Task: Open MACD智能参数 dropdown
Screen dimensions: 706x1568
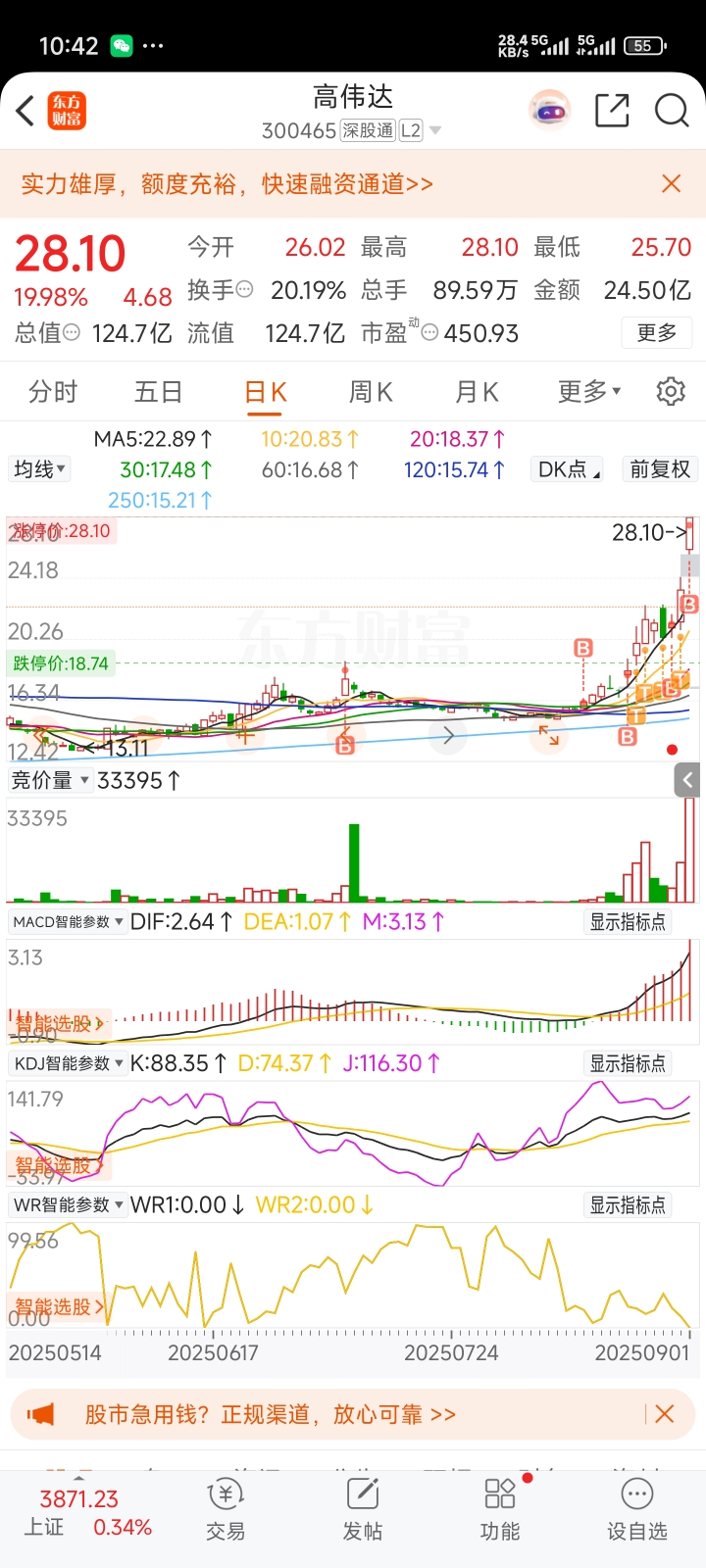Action: [69, 922]
